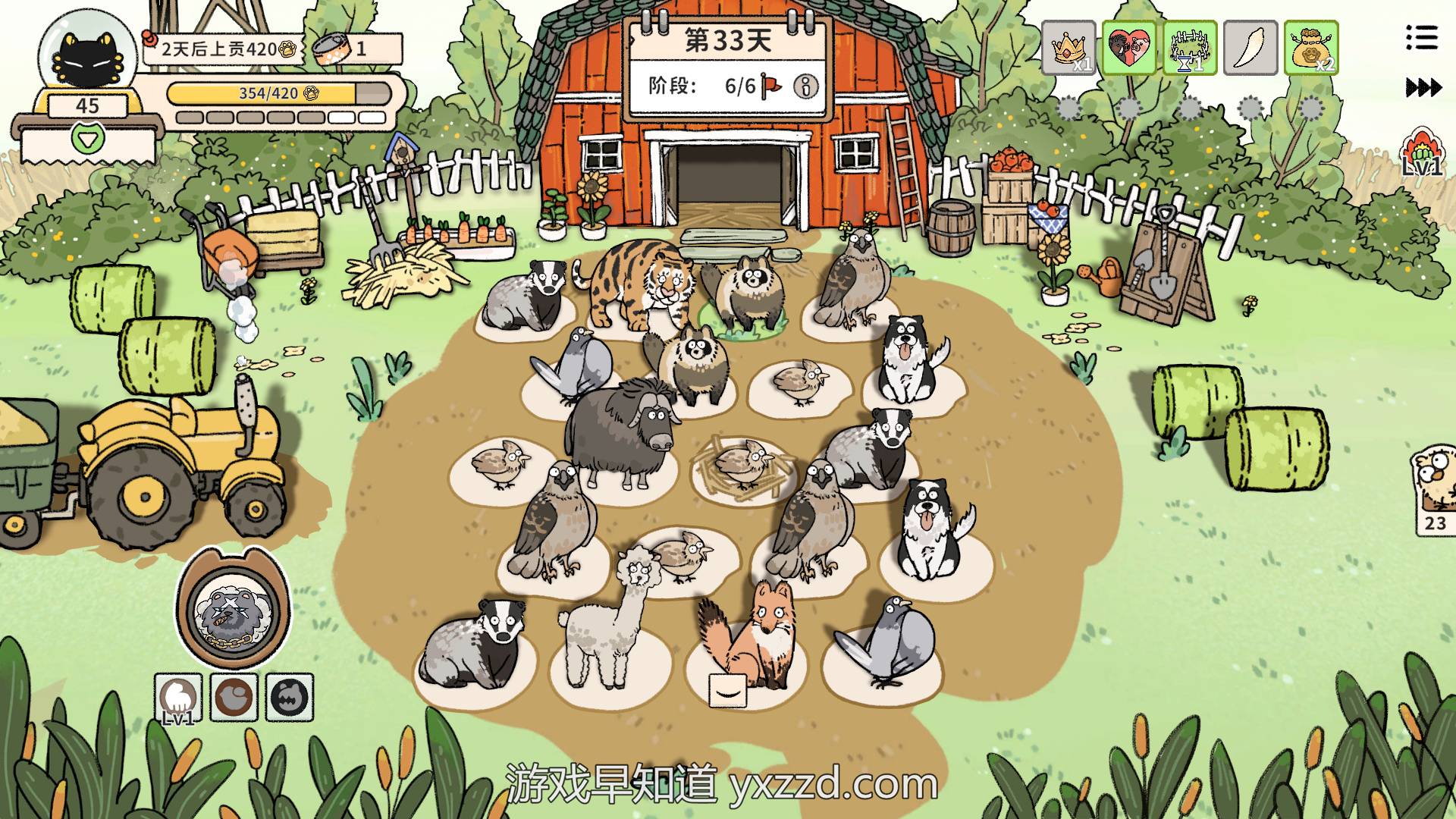Screen dimensions: 1456x819
Task: Open the owl card showing 23
Action: [1435, 489]
